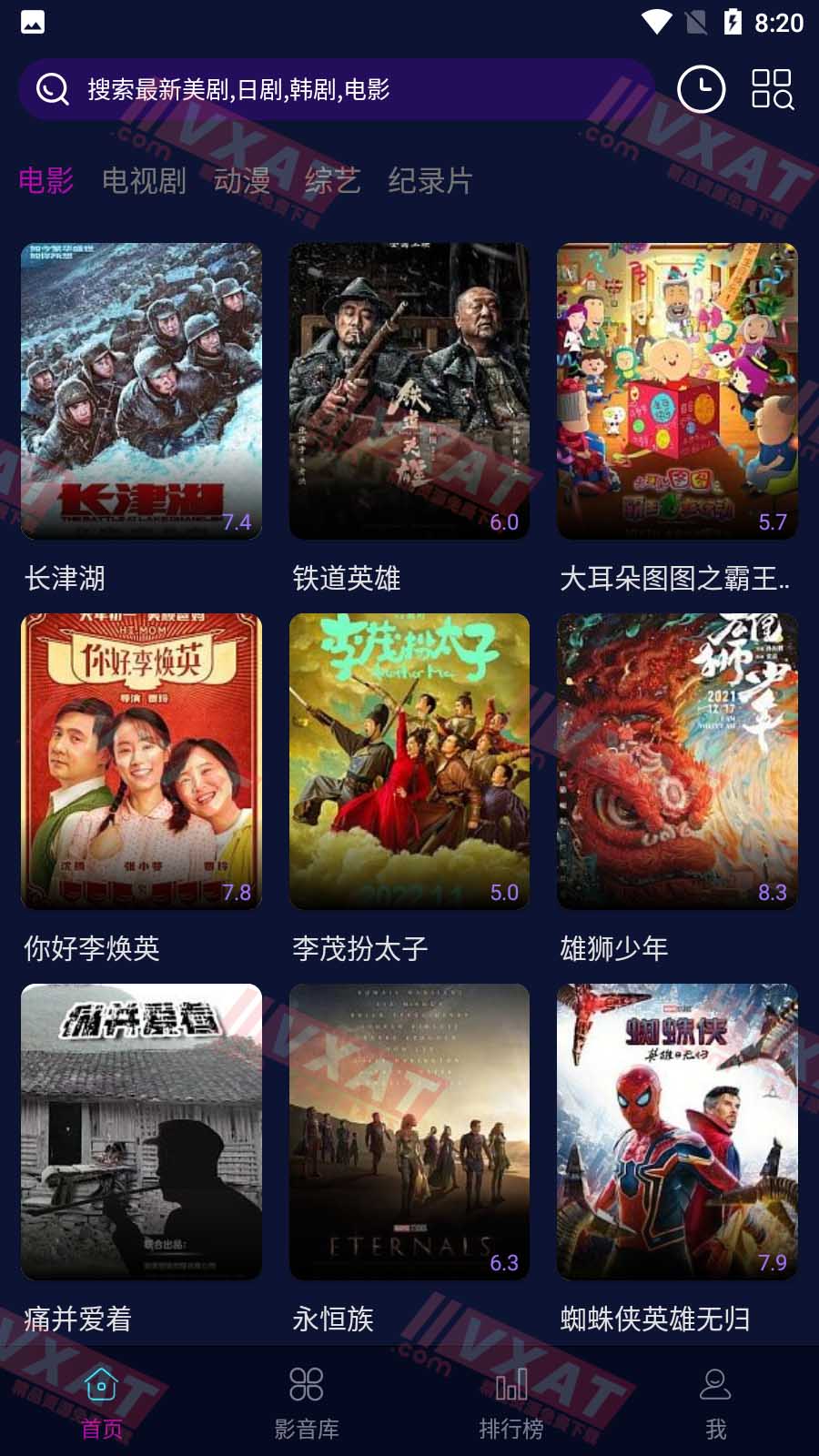Open the QR code scanner icon
The image size is (819, 1456).
pos(773,89)
